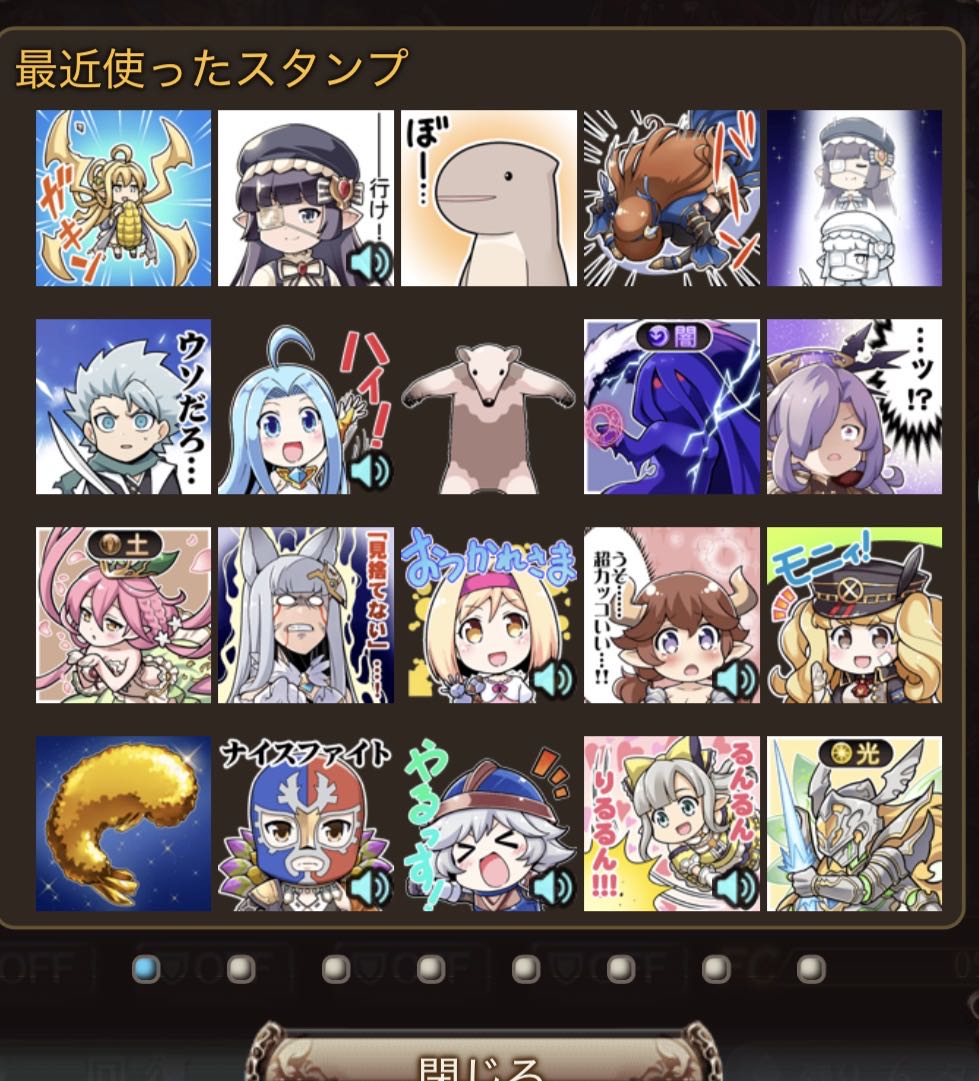Screen dimensions: 979x1081
Task: Go to the second stamp page dot
Action: [x=241, y=969]
